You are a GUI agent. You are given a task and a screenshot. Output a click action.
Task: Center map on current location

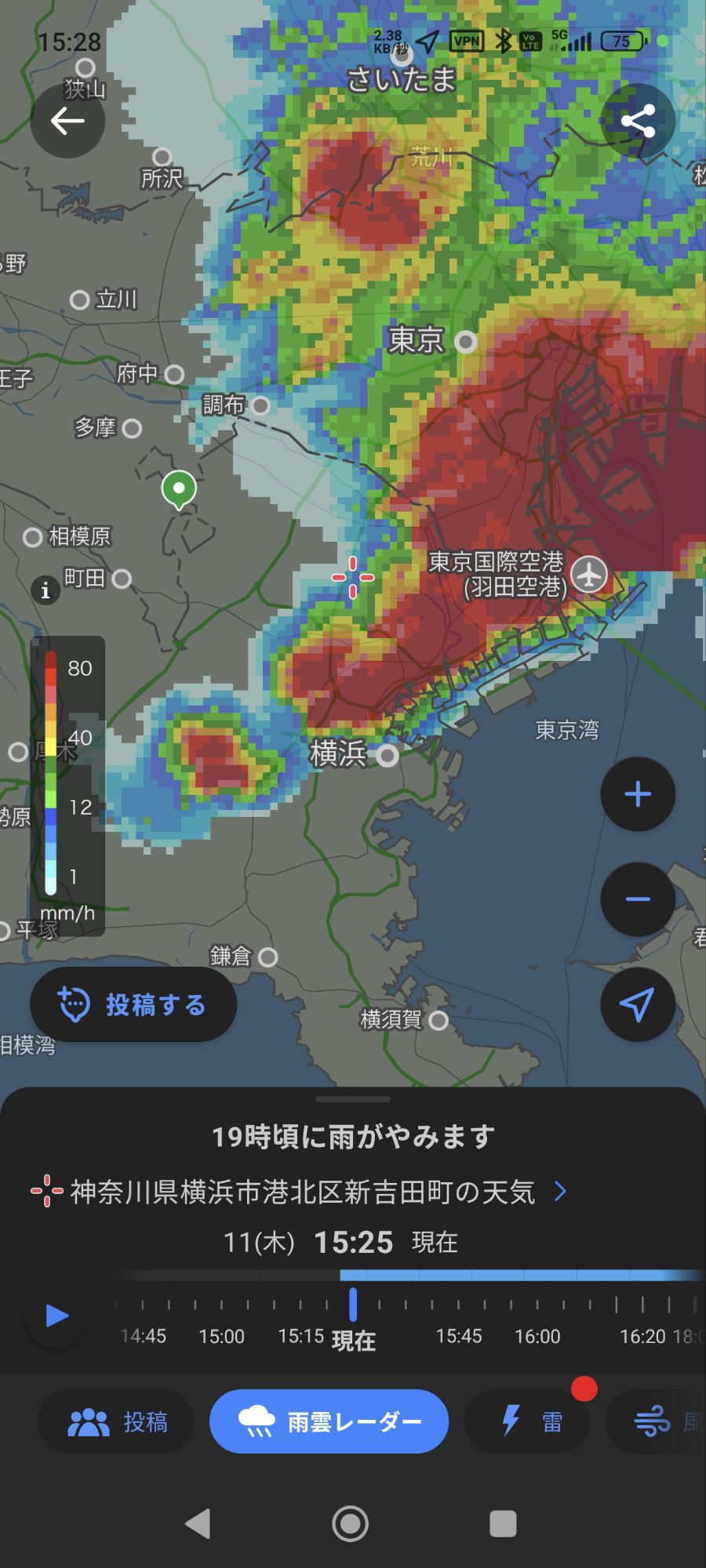637,1004
